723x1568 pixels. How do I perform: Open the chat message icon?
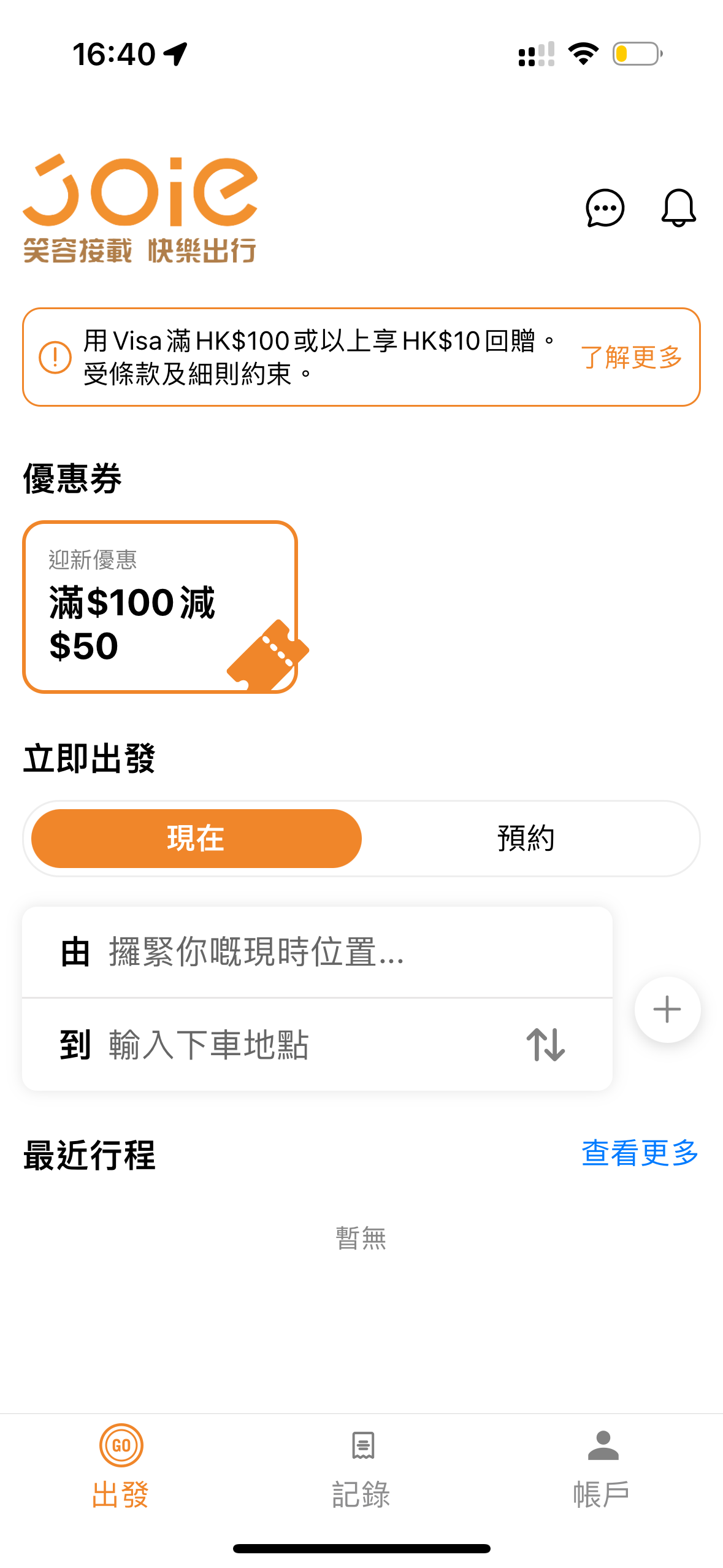(x=605, y=209)
